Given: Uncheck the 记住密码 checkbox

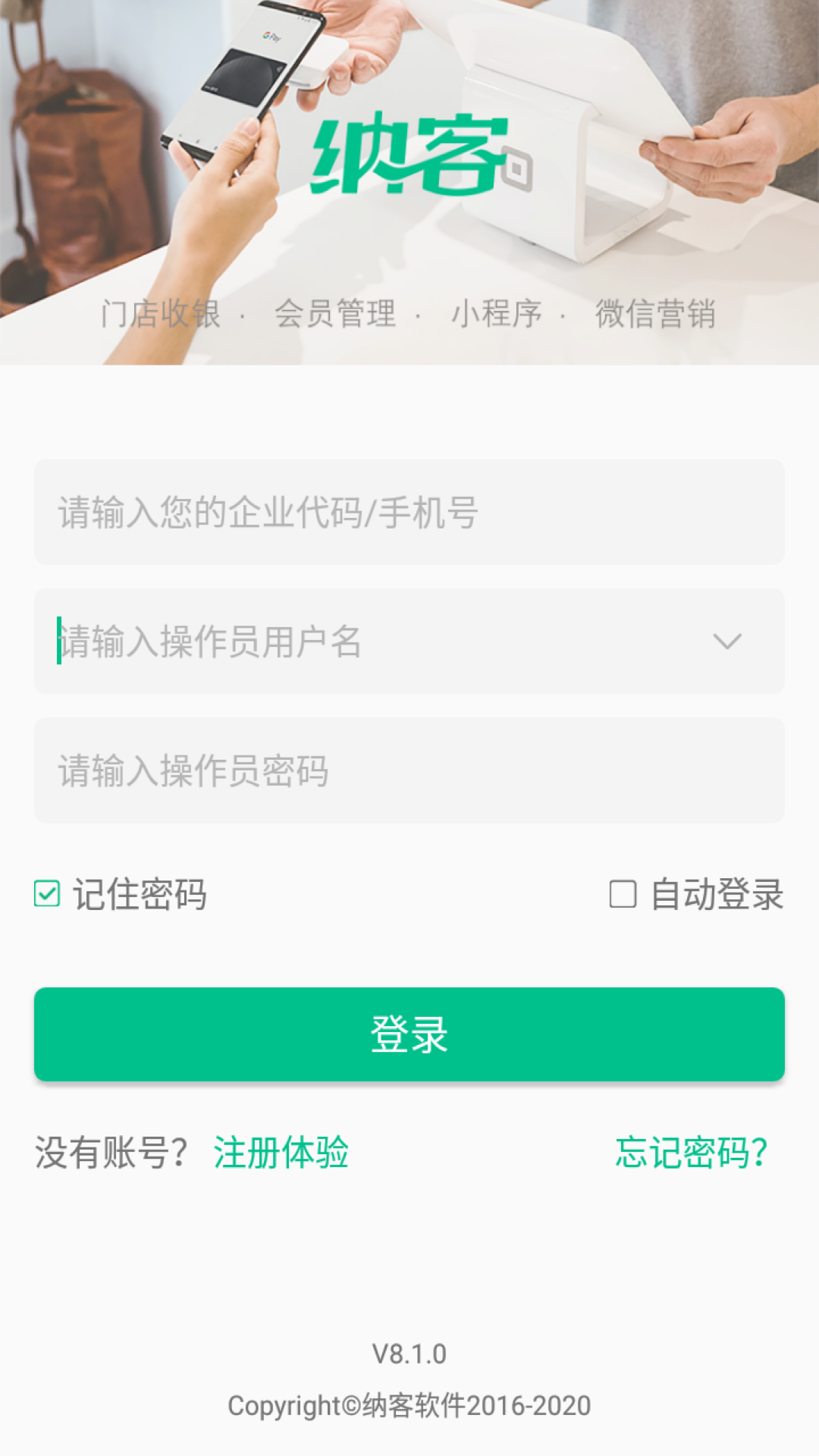Looking at the screenshot, I should [47, 895].
